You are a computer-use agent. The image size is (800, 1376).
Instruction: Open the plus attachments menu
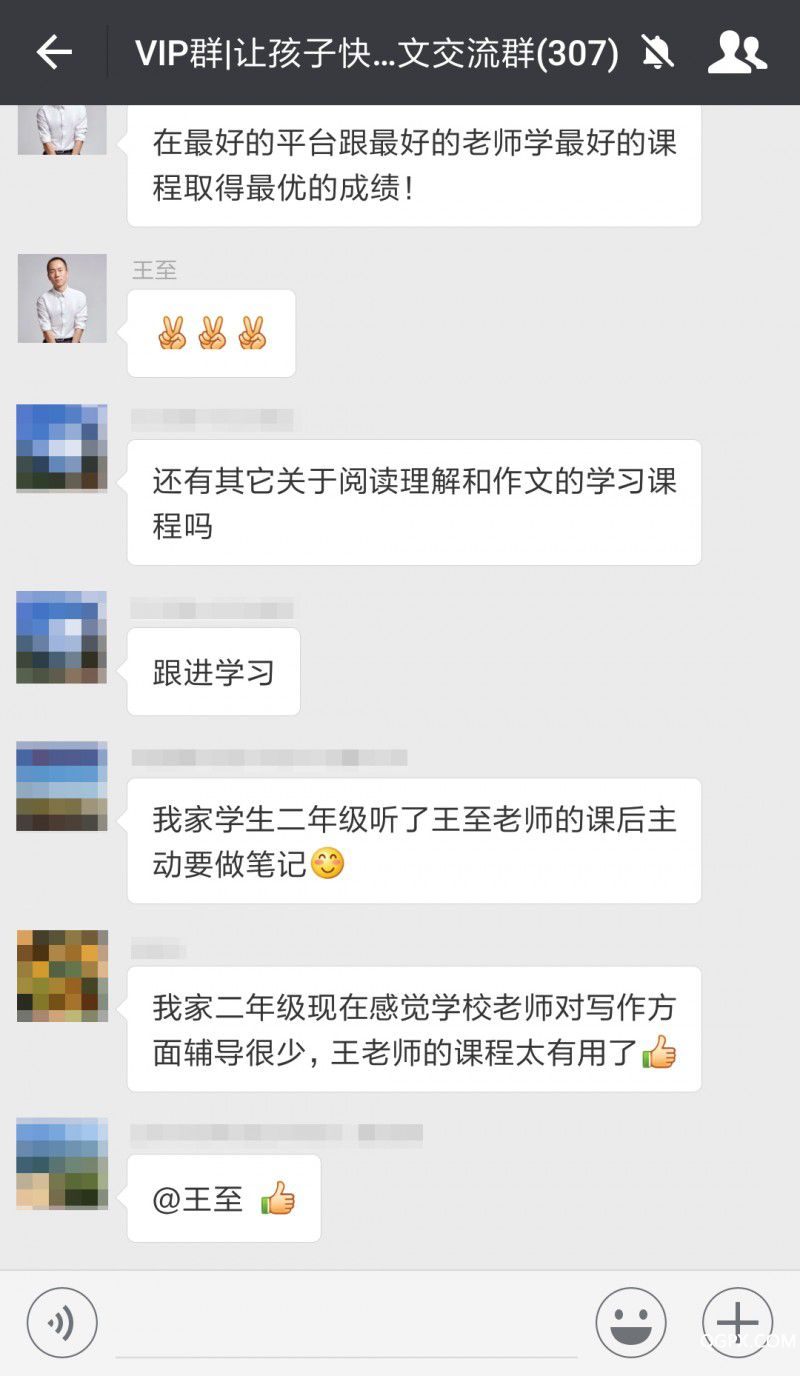pyautogui.click(x=737, y=1322)
